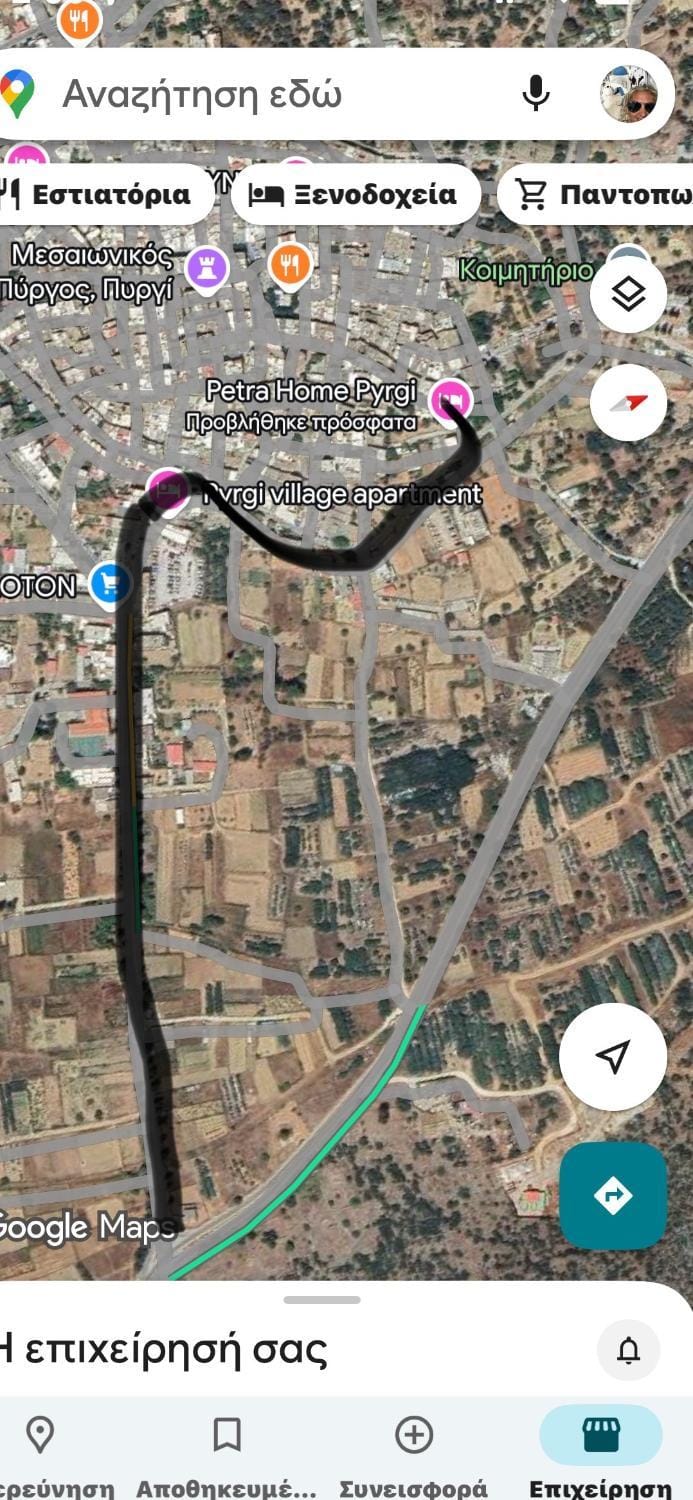Select the Ξενοδοχεία chip
The width and height of the screenshot is (693, 1500).
pos(354,194)
